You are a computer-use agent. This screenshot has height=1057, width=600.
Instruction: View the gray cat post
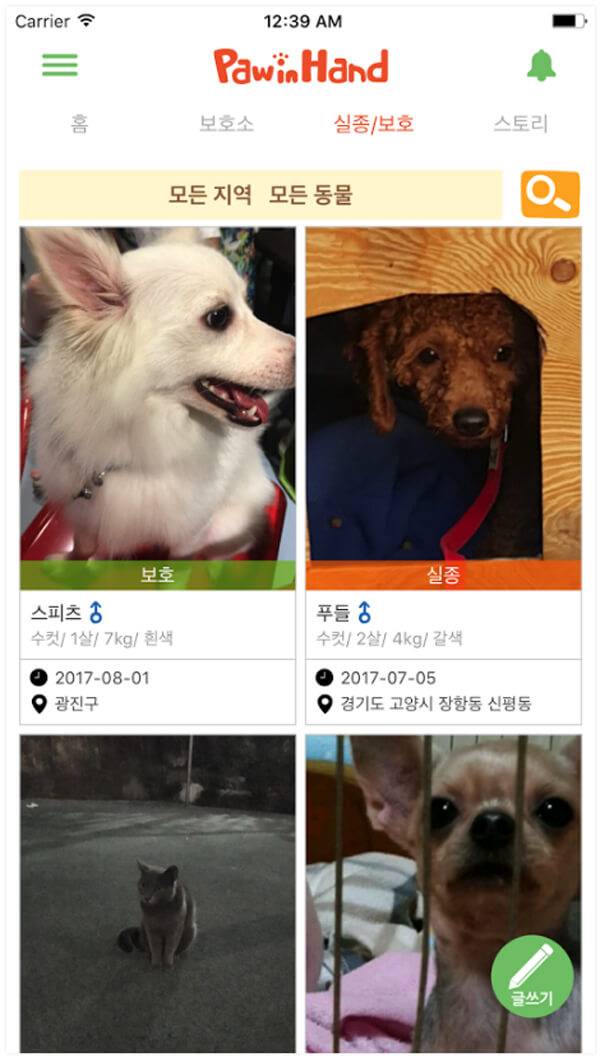tap(158, 892)
